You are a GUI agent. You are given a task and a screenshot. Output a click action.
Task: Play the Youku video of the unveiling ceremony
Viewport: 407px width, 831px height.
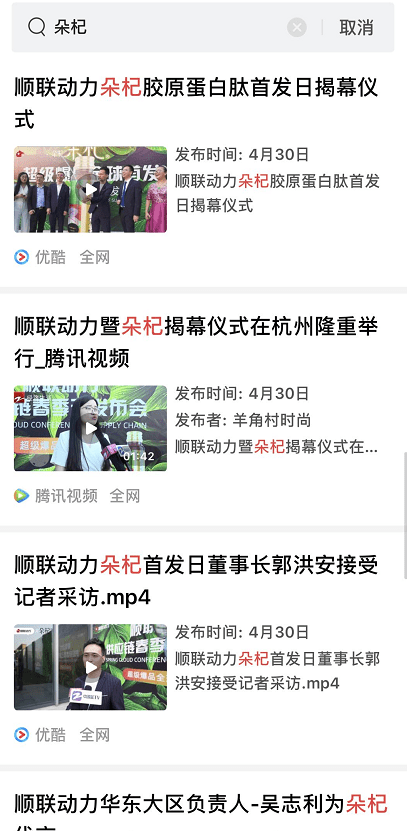[91, 189]
